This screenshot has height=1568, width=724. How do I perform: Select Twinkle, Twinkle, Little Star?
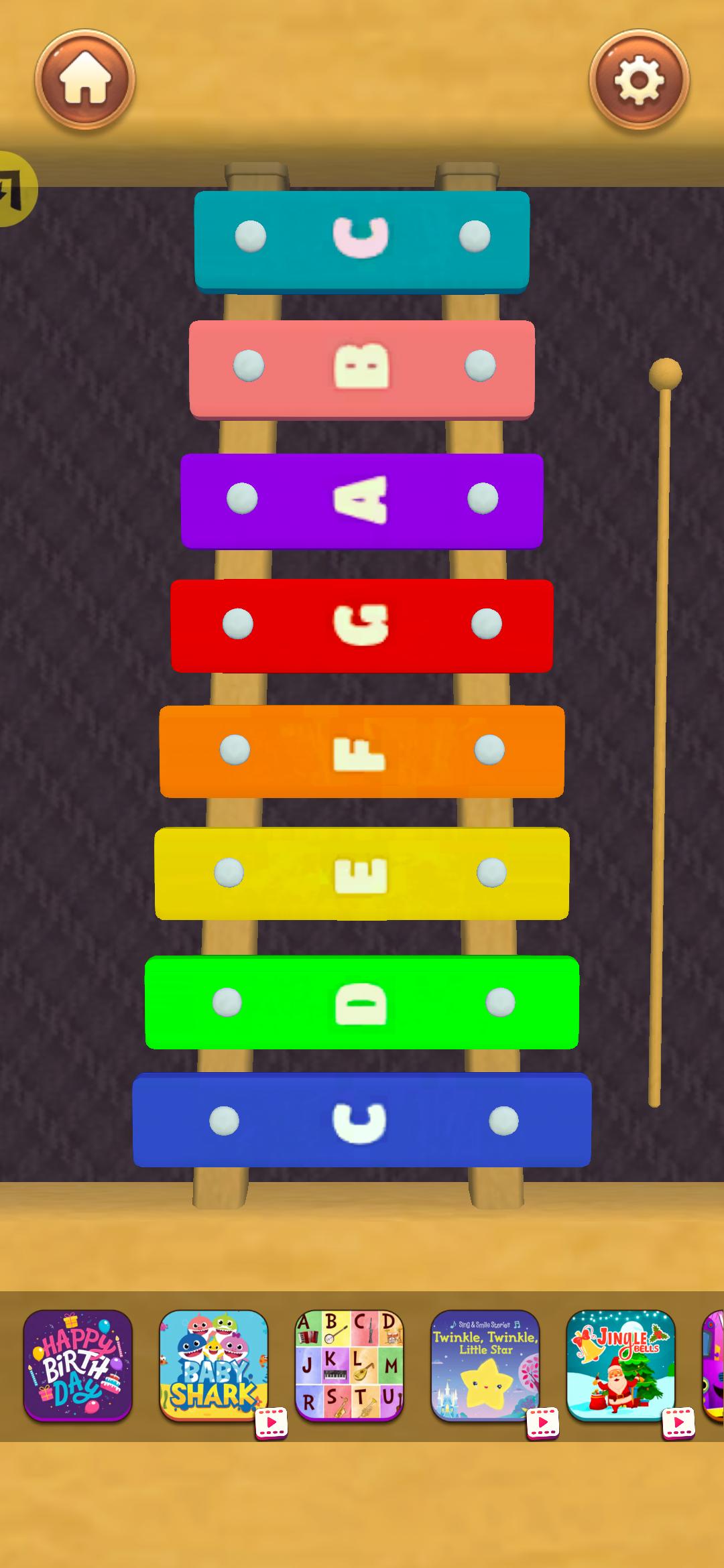[485, 1366]
